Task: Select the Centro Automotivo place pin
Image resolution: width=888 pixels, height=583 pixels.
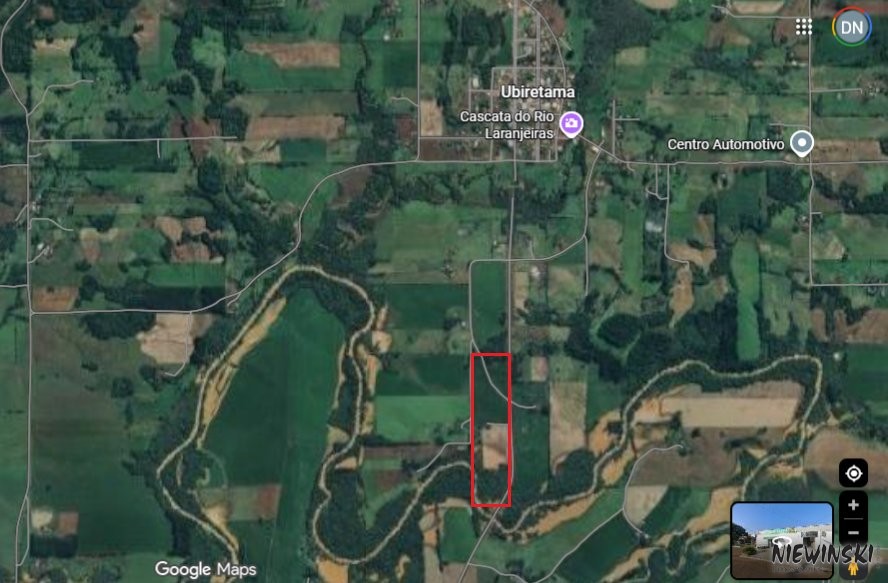Action: (802, 144)
